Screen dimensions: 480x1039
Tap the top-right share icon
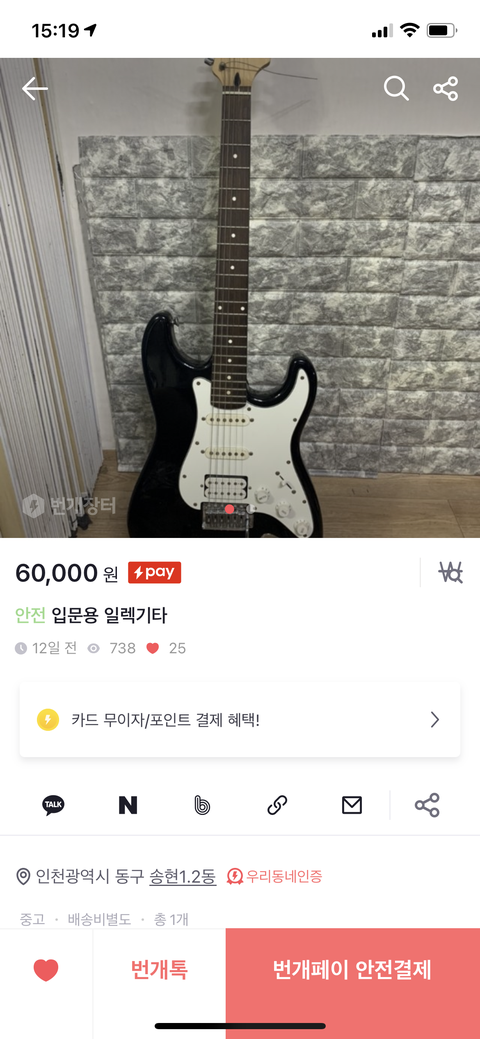(446, 89)
